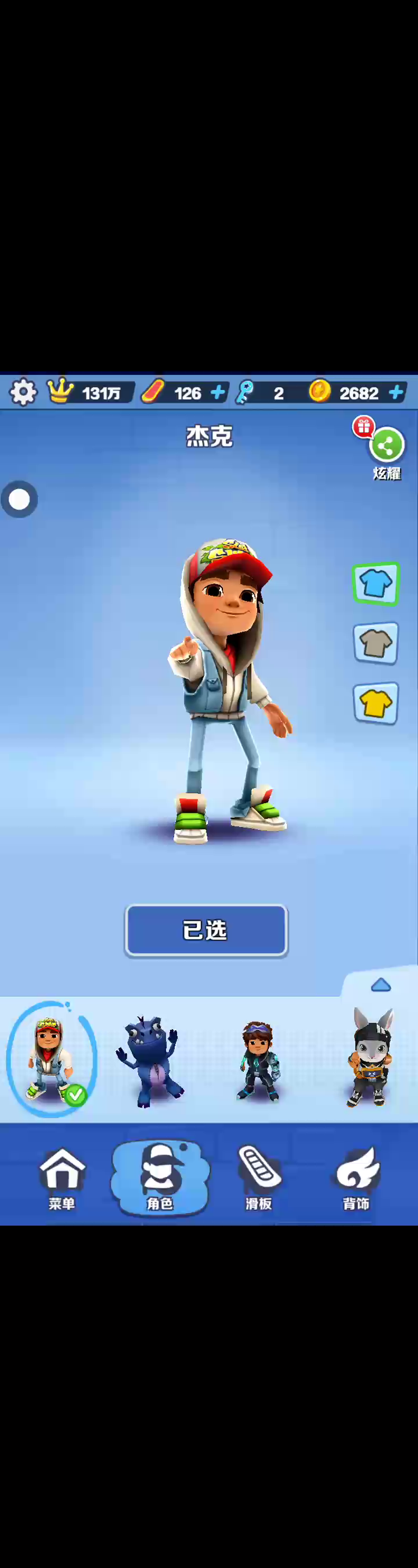The height and width of the screenshot is (1568, 418).
Task: Expand the character list arrow
Action: tap(381, 984)
